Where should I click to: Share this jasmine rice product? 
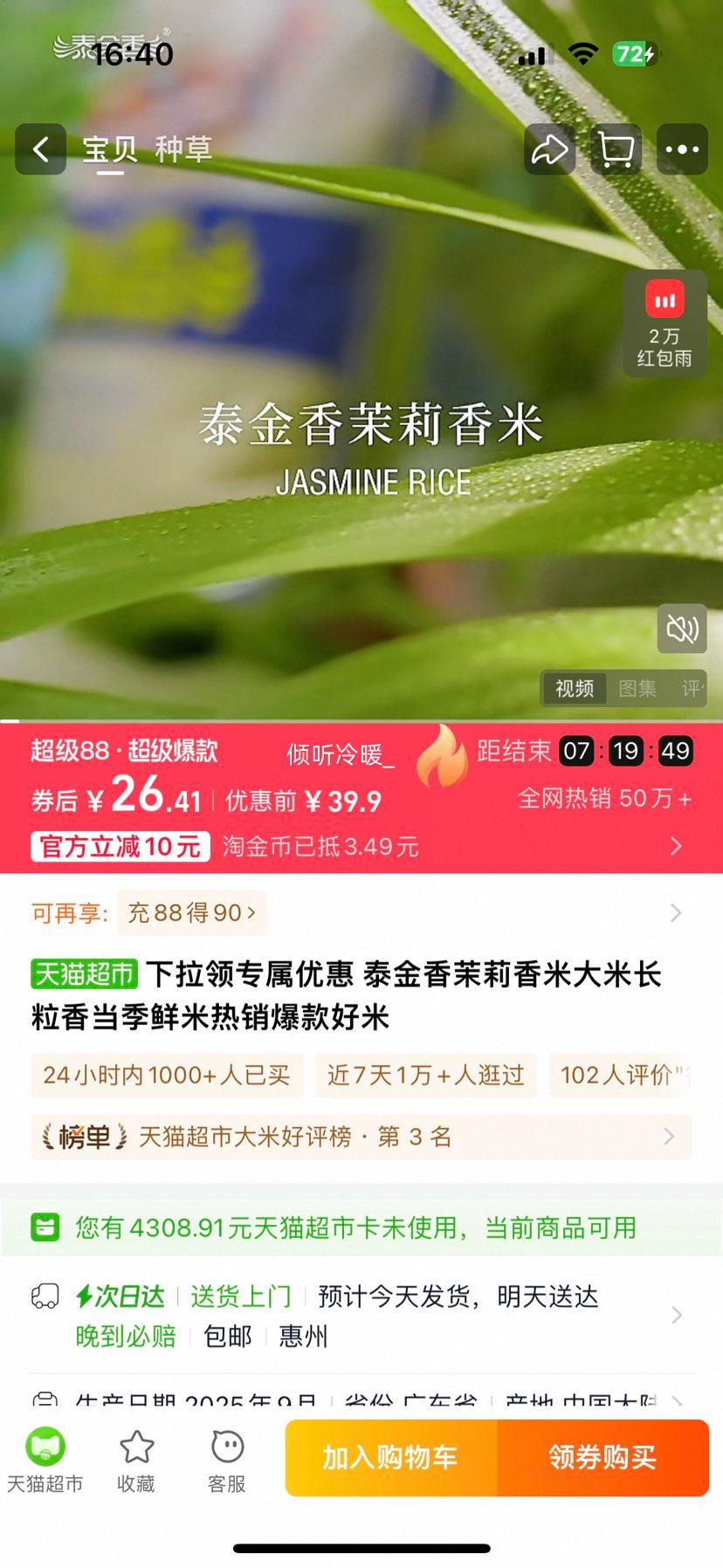coord(549,149)
